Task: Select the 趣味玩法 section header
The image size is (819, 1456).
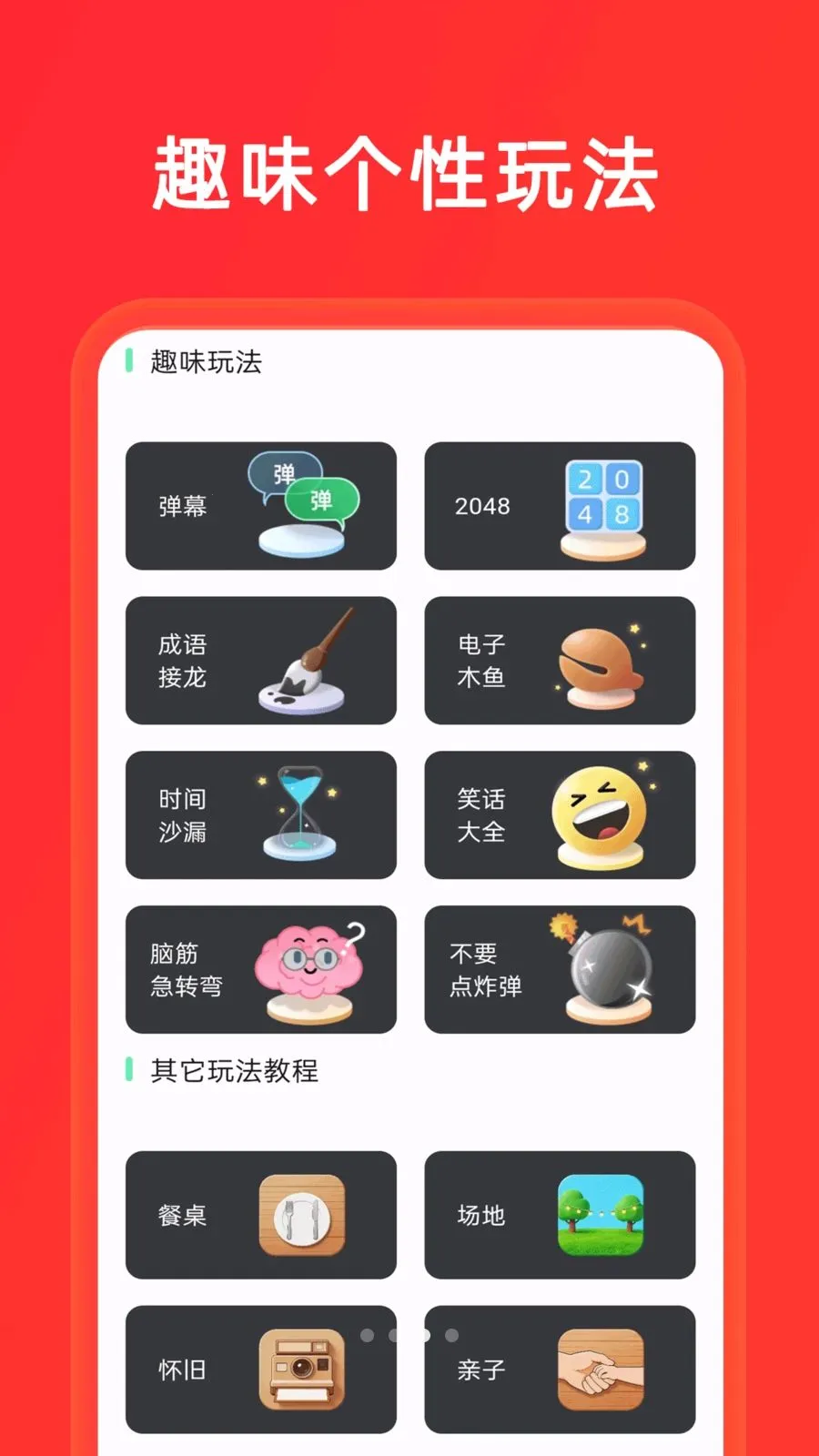Action: [205, 362]
